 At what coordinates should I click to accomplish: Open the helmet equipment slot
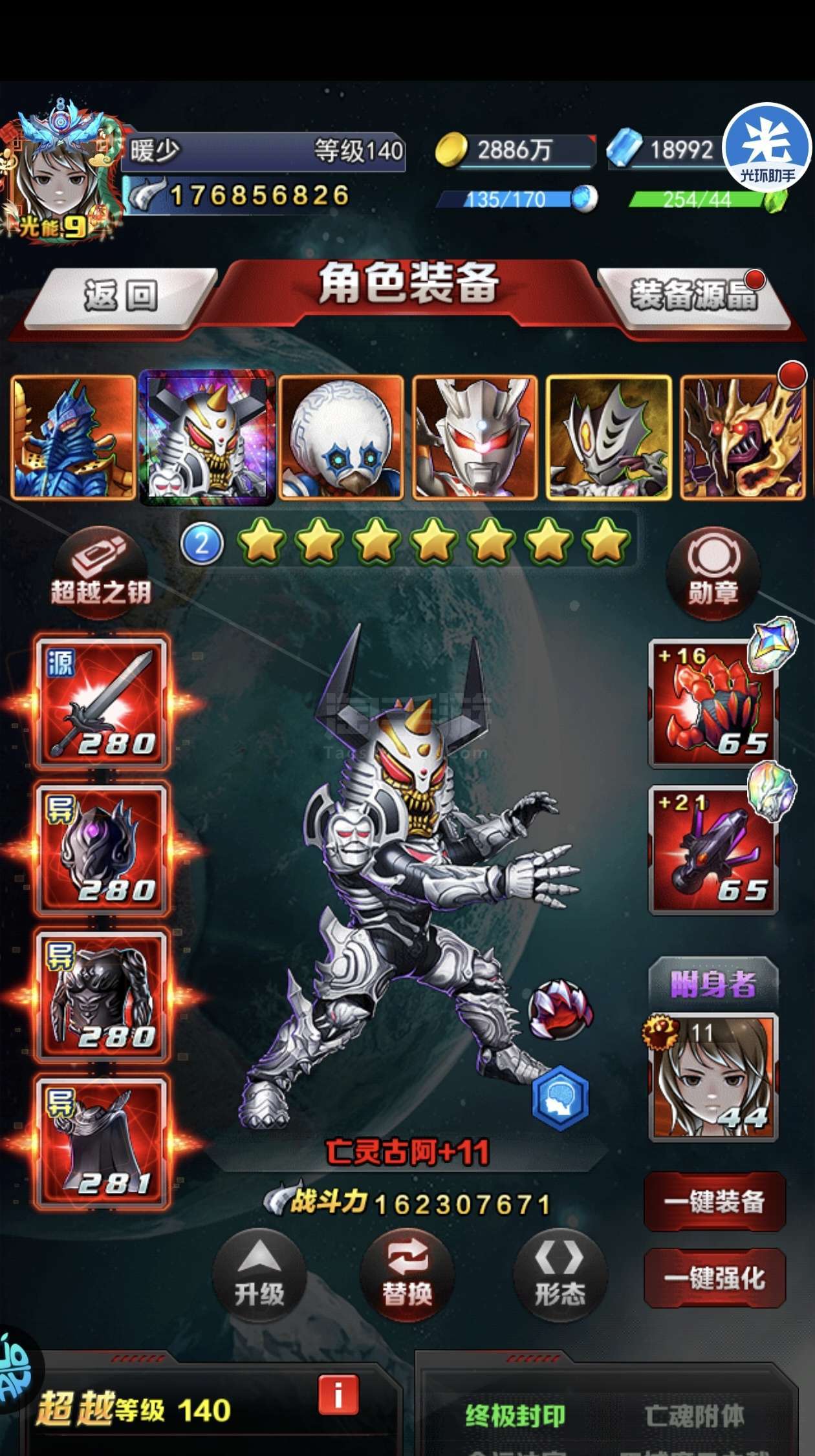click(x=102, y=849)
